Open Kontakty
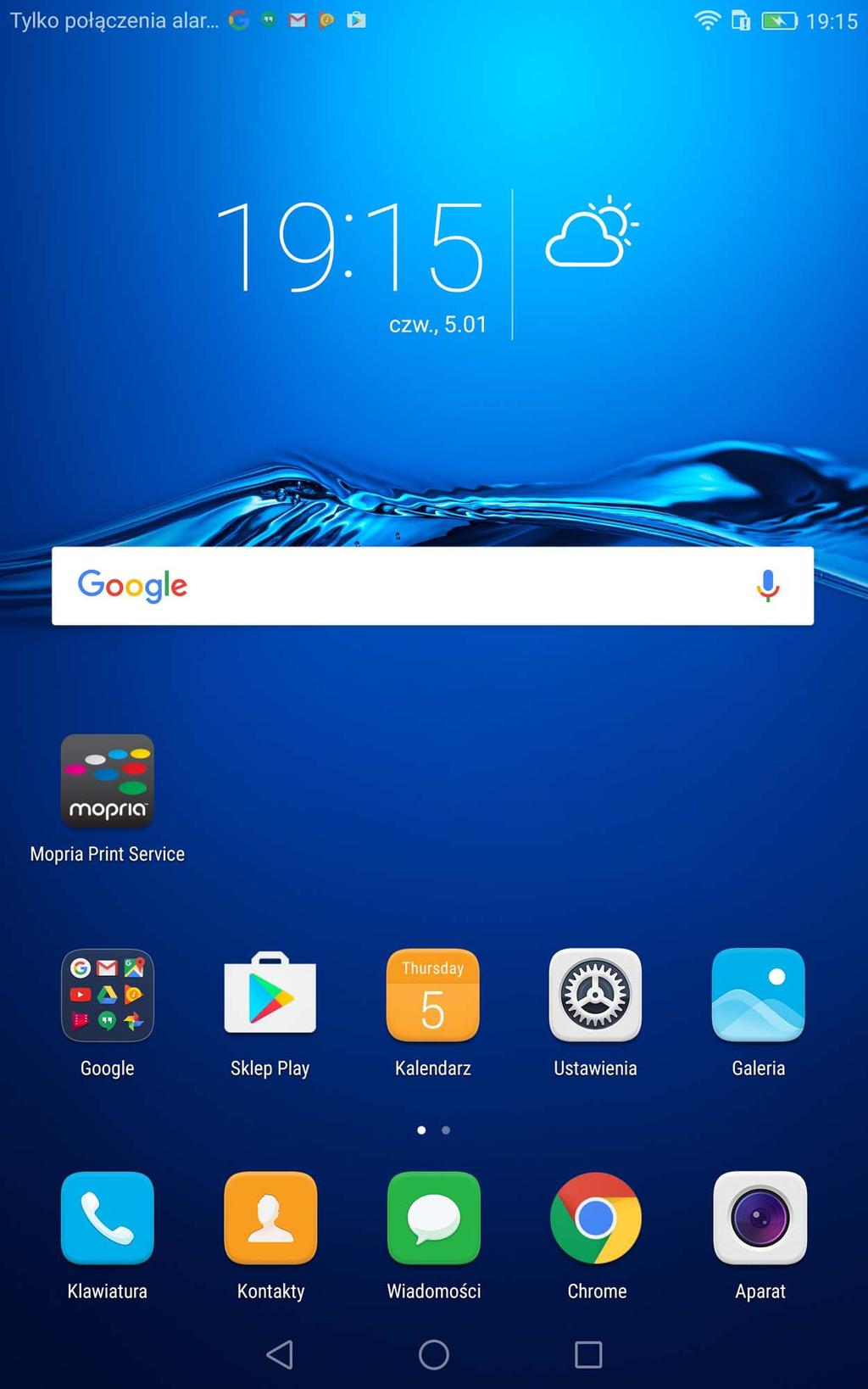Screen dimensions: 868x1389 (270, 1219)
